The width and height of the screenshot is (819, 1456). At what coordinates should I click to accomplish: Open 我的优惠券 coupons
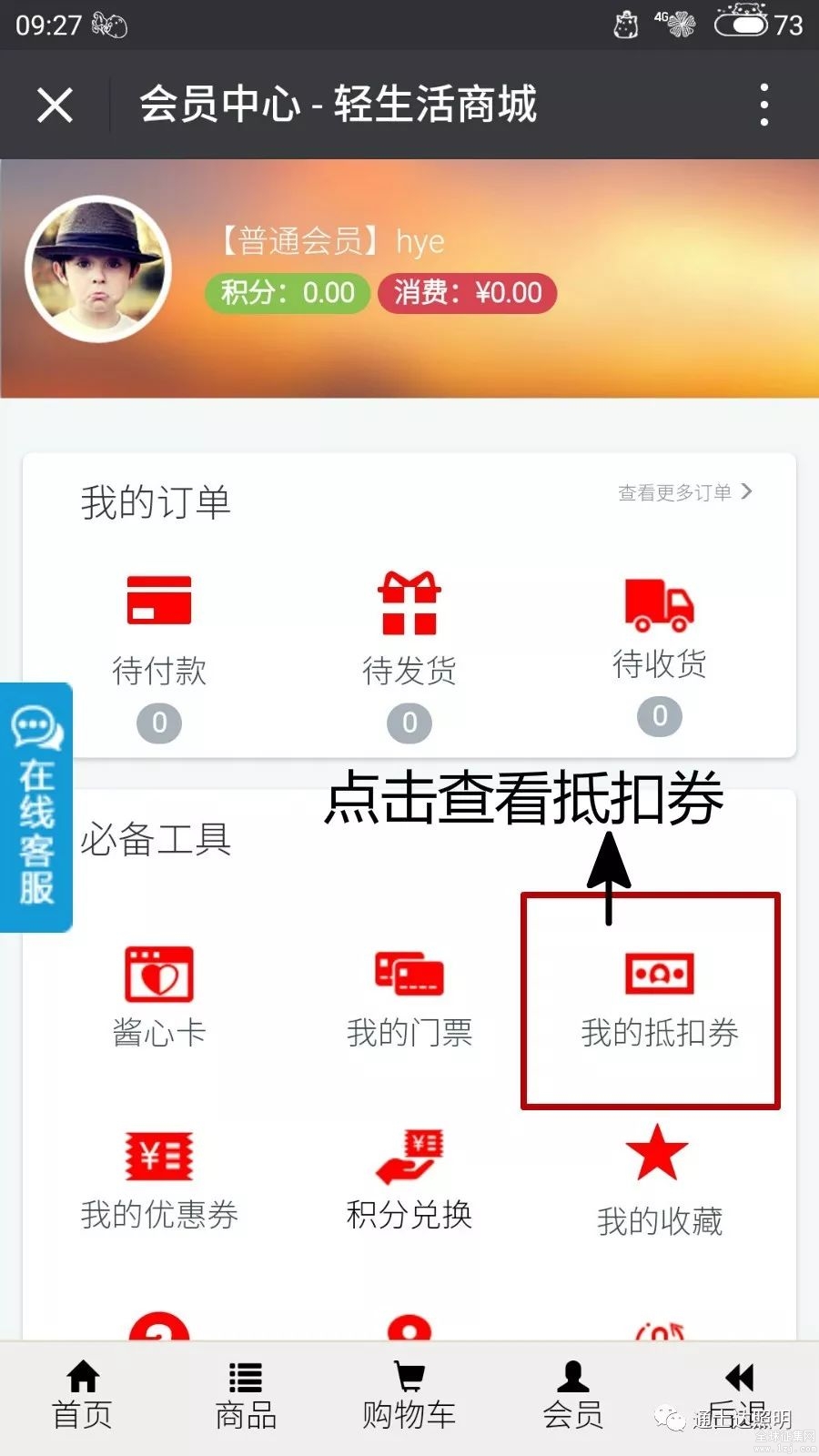[x=159, y=1178]
